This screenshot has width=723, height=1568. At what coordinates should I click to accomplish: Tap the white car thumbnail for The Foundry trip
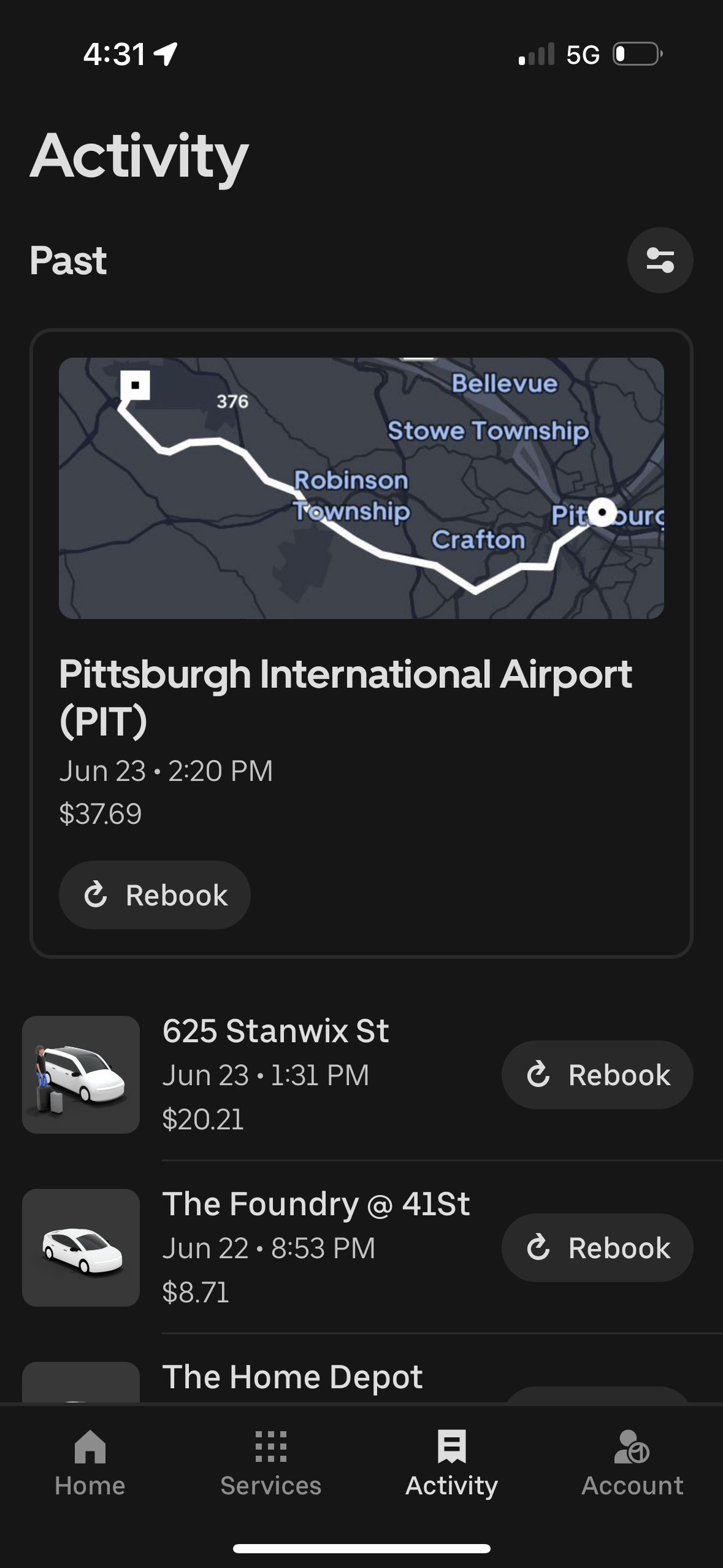80,1248
